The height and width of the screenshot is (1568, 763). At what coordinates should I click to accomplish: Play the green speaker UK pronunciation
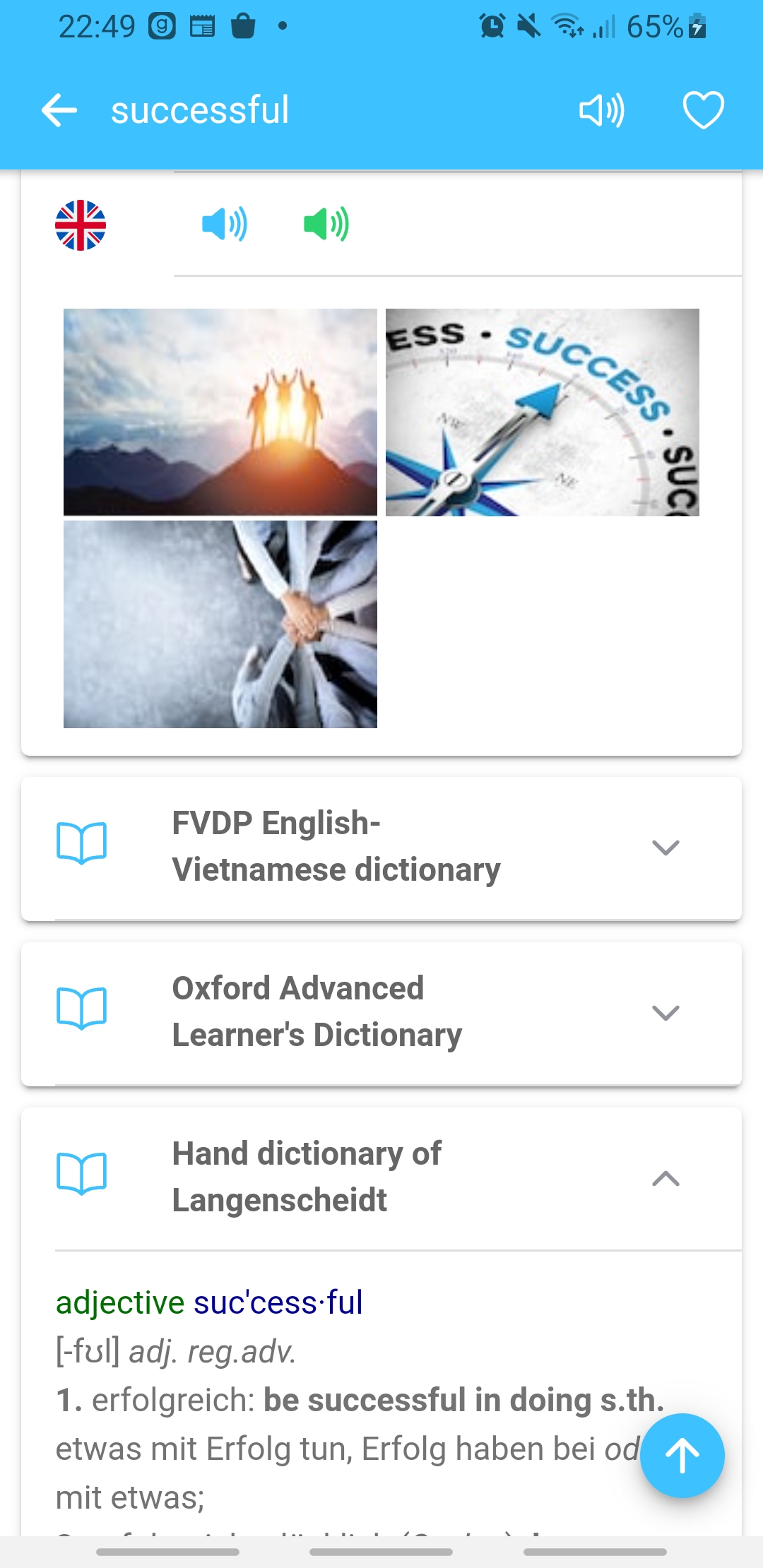(326, 225)
